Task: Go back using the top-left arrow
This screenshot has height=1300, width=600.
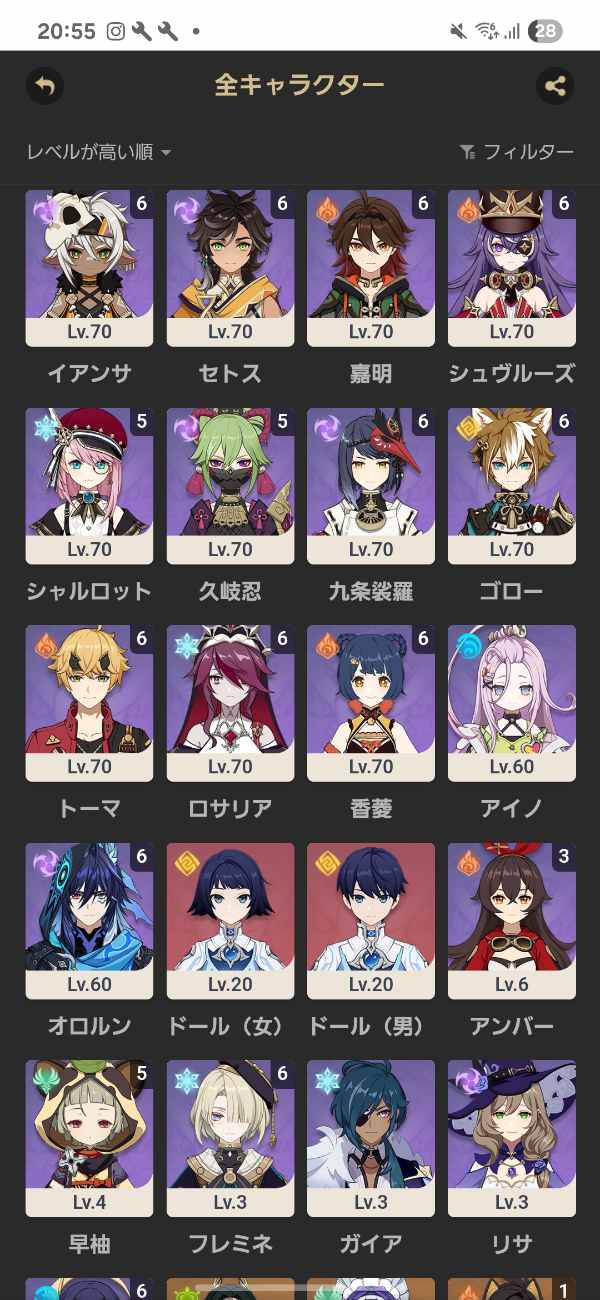Action: [x=44, y=86]
